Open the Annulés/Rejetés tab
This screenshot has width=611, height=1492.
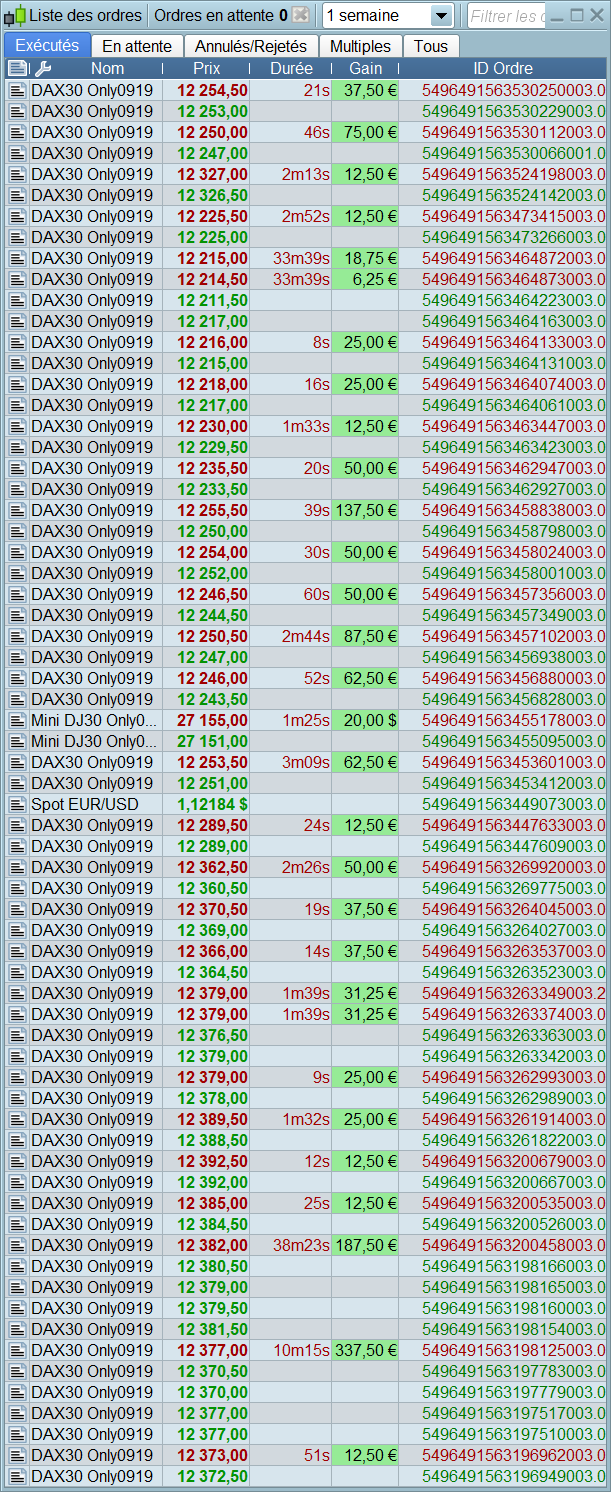253,46
